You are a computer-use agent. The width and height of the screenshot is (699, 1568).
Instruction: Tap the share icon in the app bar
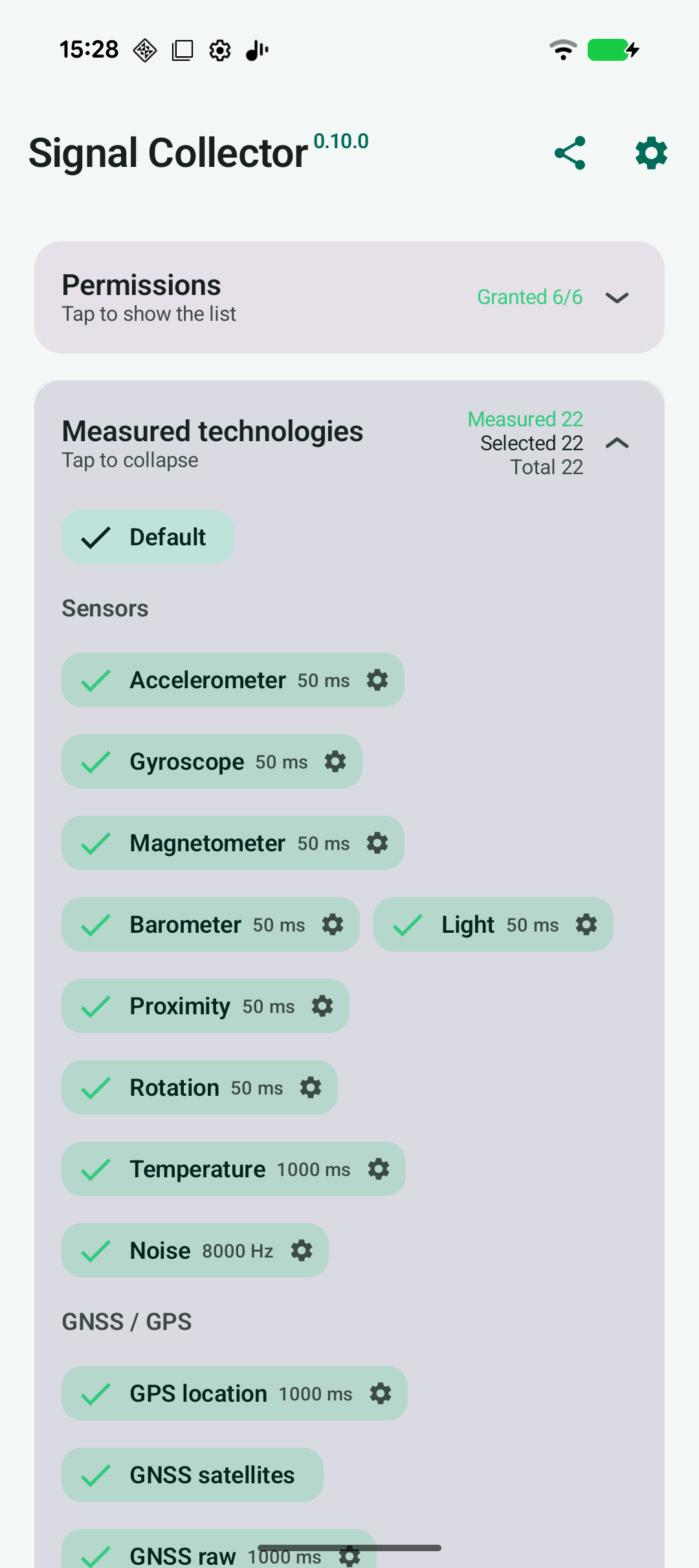click(570, 153)
